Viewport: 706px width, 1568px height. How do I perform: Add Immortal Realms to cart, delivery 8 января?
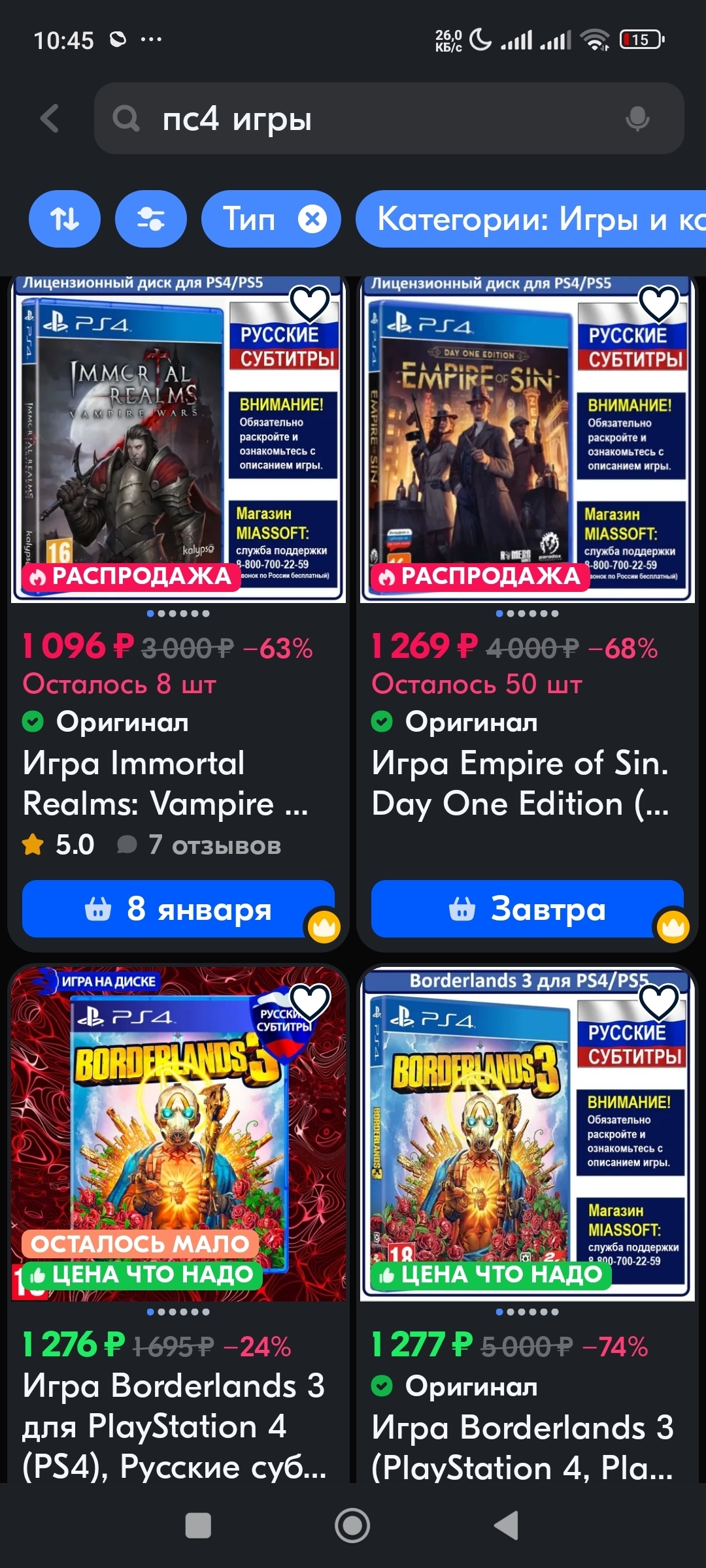click(178, 909)
